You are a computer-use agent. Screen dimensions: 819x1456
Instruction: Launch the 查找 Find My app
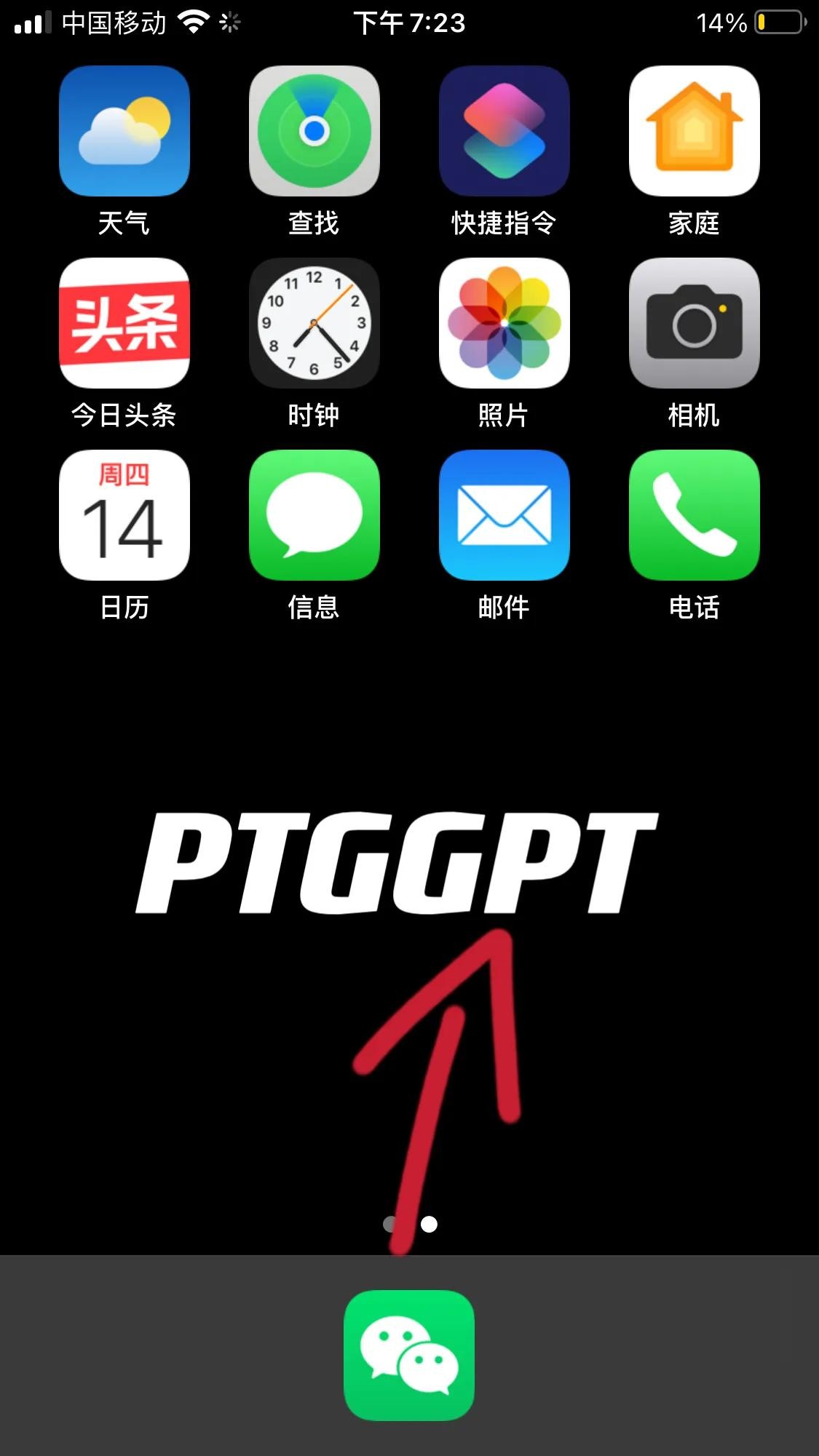pyautogui.click(x=314, y=131)
